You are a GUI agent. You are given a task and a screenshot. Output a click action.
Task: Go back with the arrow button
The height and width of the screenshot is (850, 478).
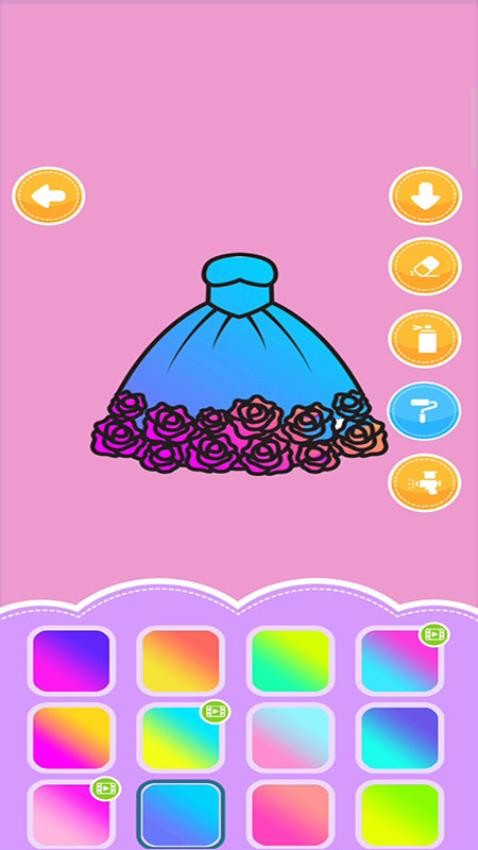coord(48,196)
